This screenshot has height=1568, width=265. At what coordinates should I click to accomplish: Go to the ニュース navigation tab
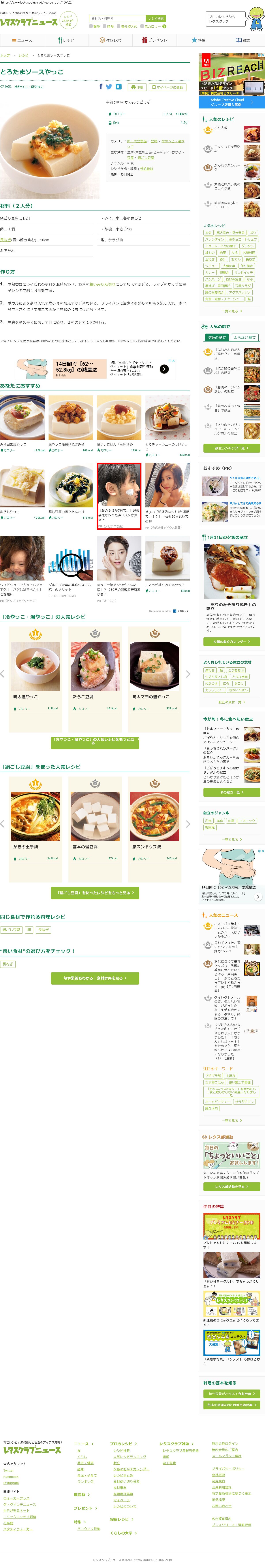(x=23, y=40)
